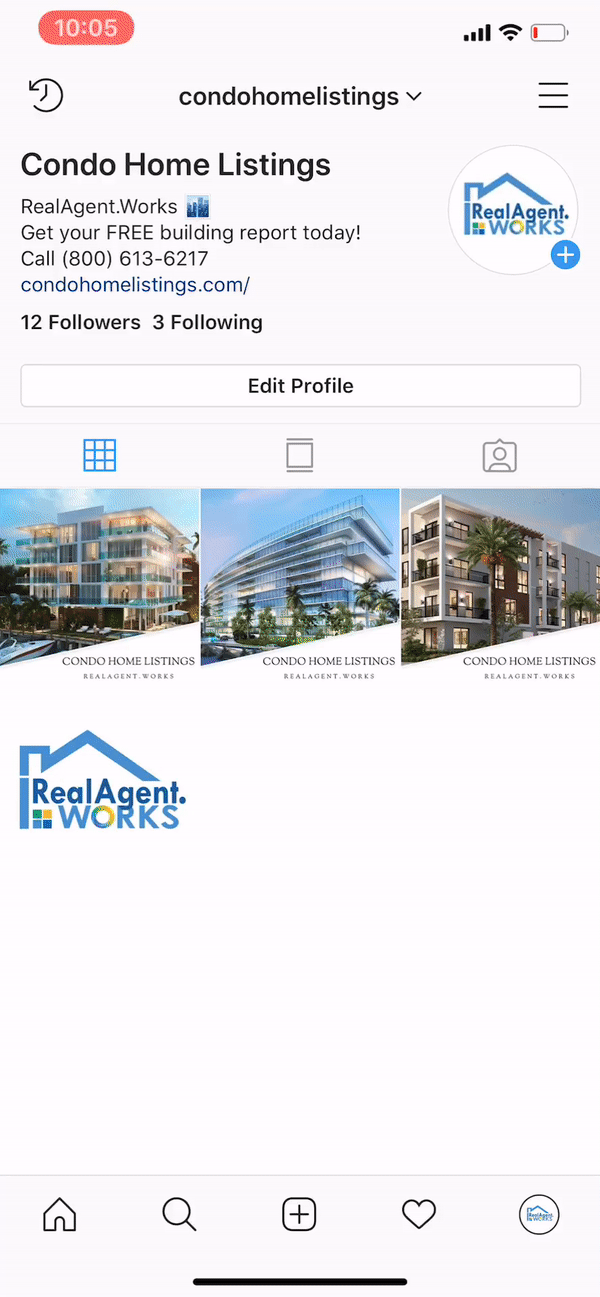The width and height of the screenshot is (600, 1297).
Task: Select the profile tab in the bottom bar
Action: [x=540, y=1215]
